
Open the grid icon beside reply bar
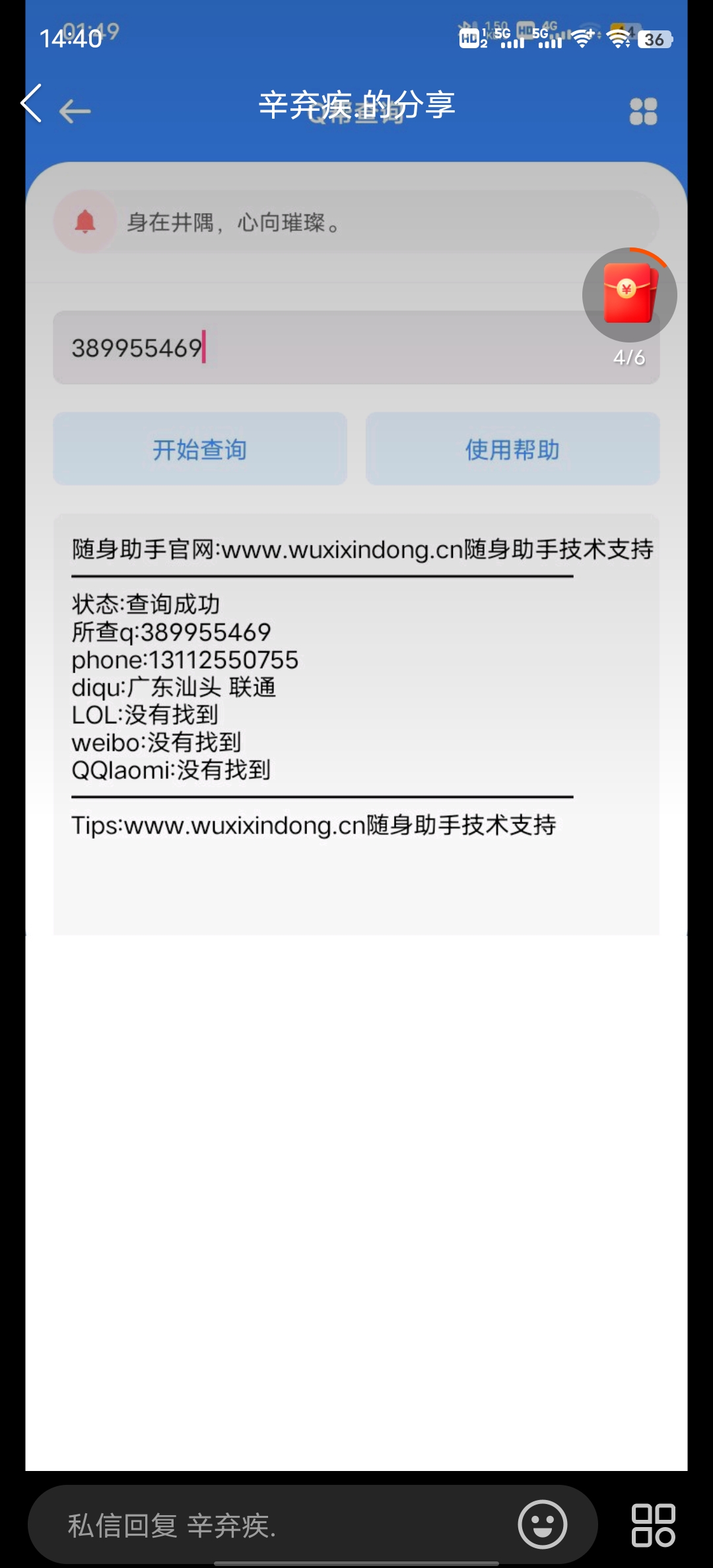click(653, 1524)
